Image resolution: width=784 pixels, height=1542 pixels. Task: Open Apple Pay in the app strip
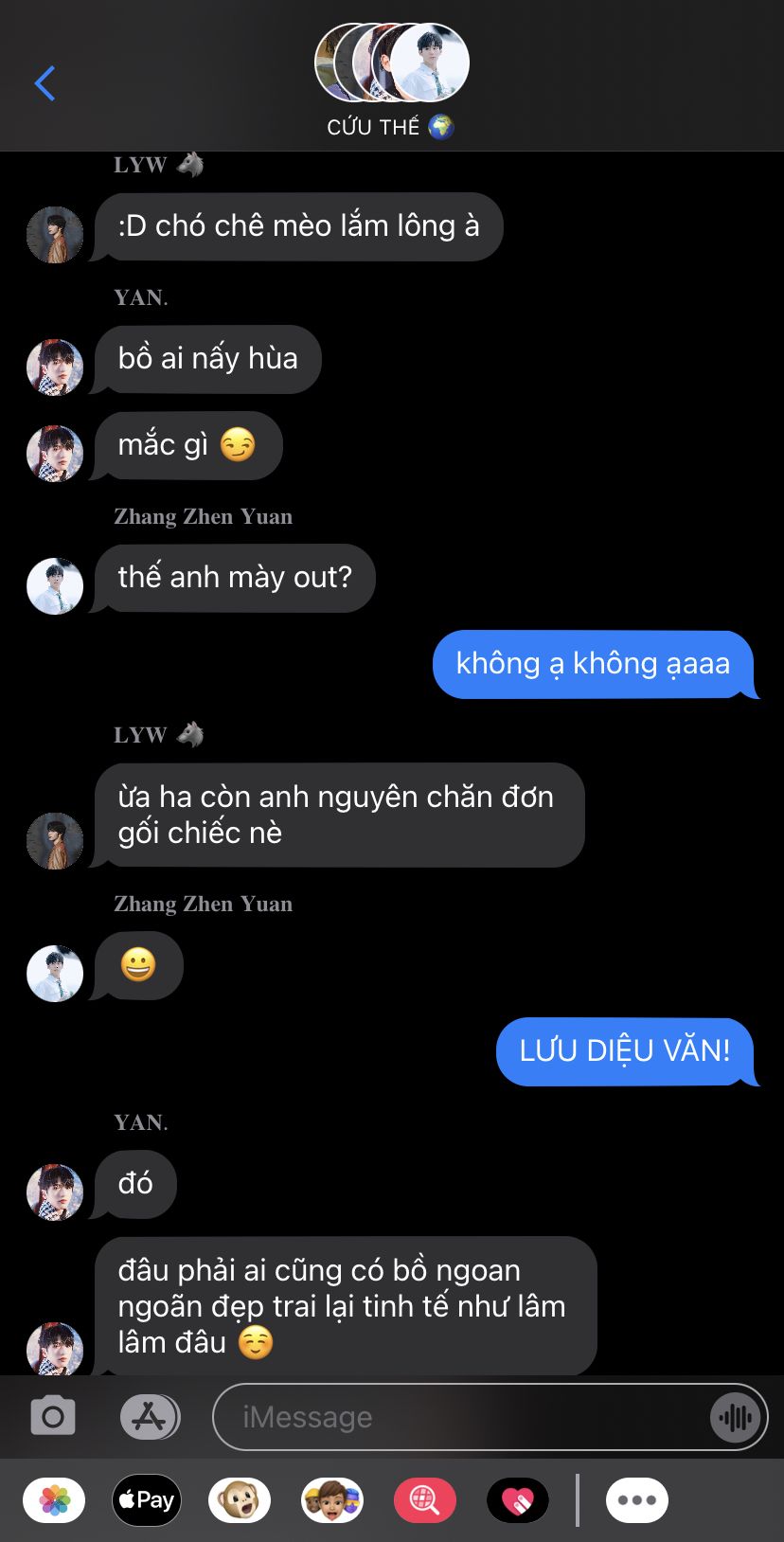[x=147, y=1500]
